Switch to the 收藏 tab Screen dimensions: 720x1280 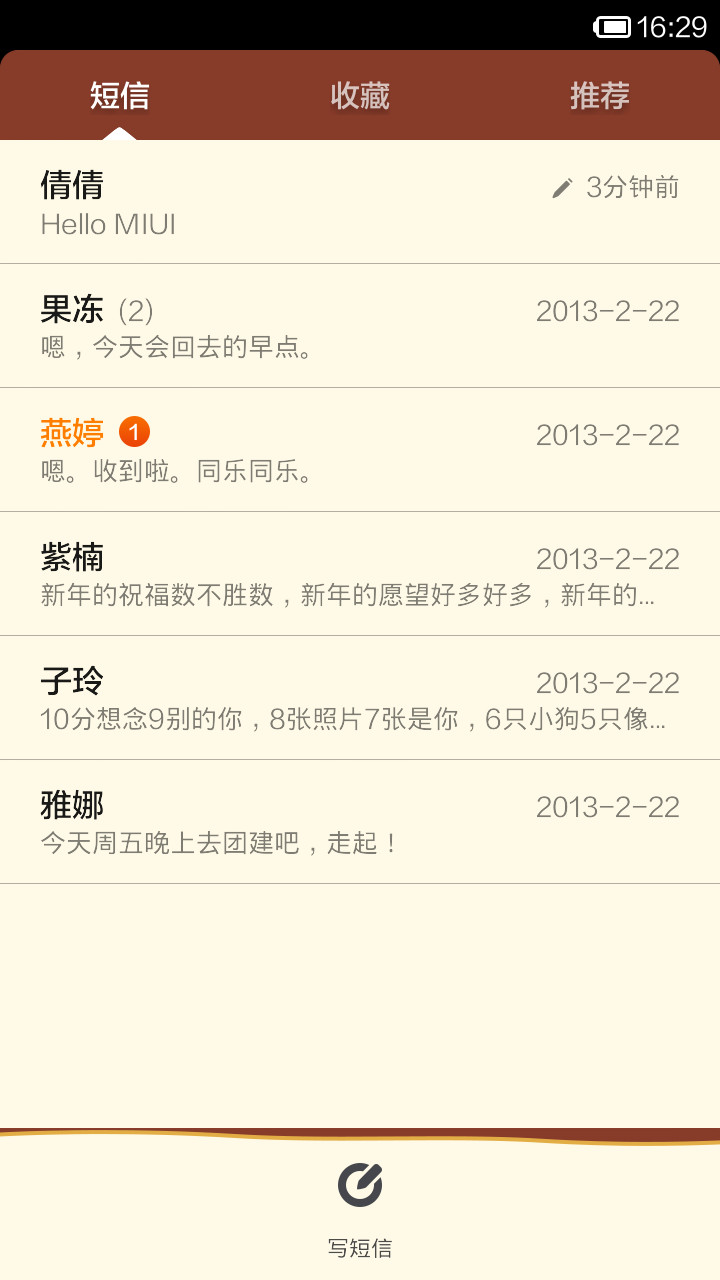[360, 95]
